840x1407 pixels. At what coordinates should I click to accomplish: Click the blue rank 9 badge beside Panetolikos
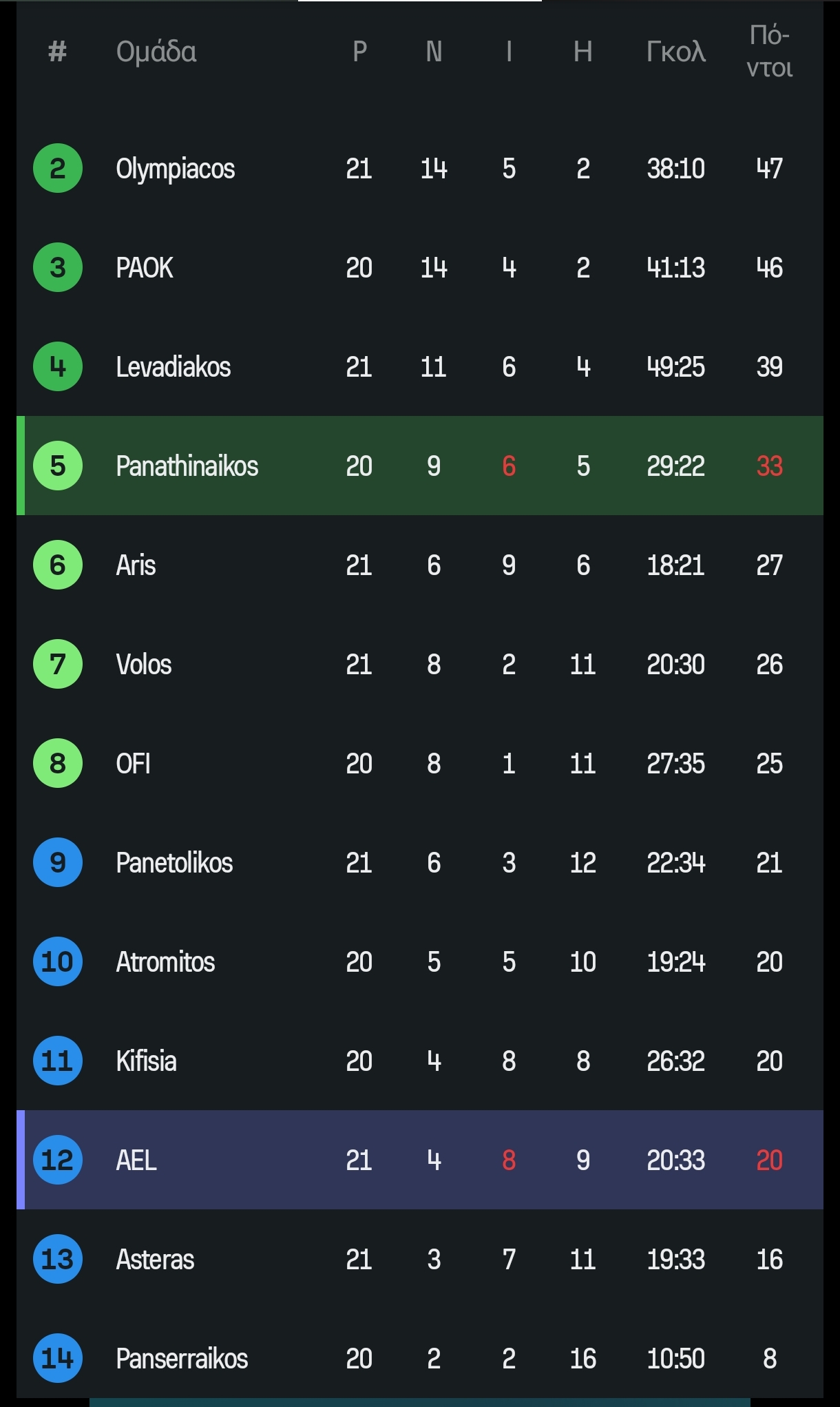pyautogui.click(x=57, y=862)
